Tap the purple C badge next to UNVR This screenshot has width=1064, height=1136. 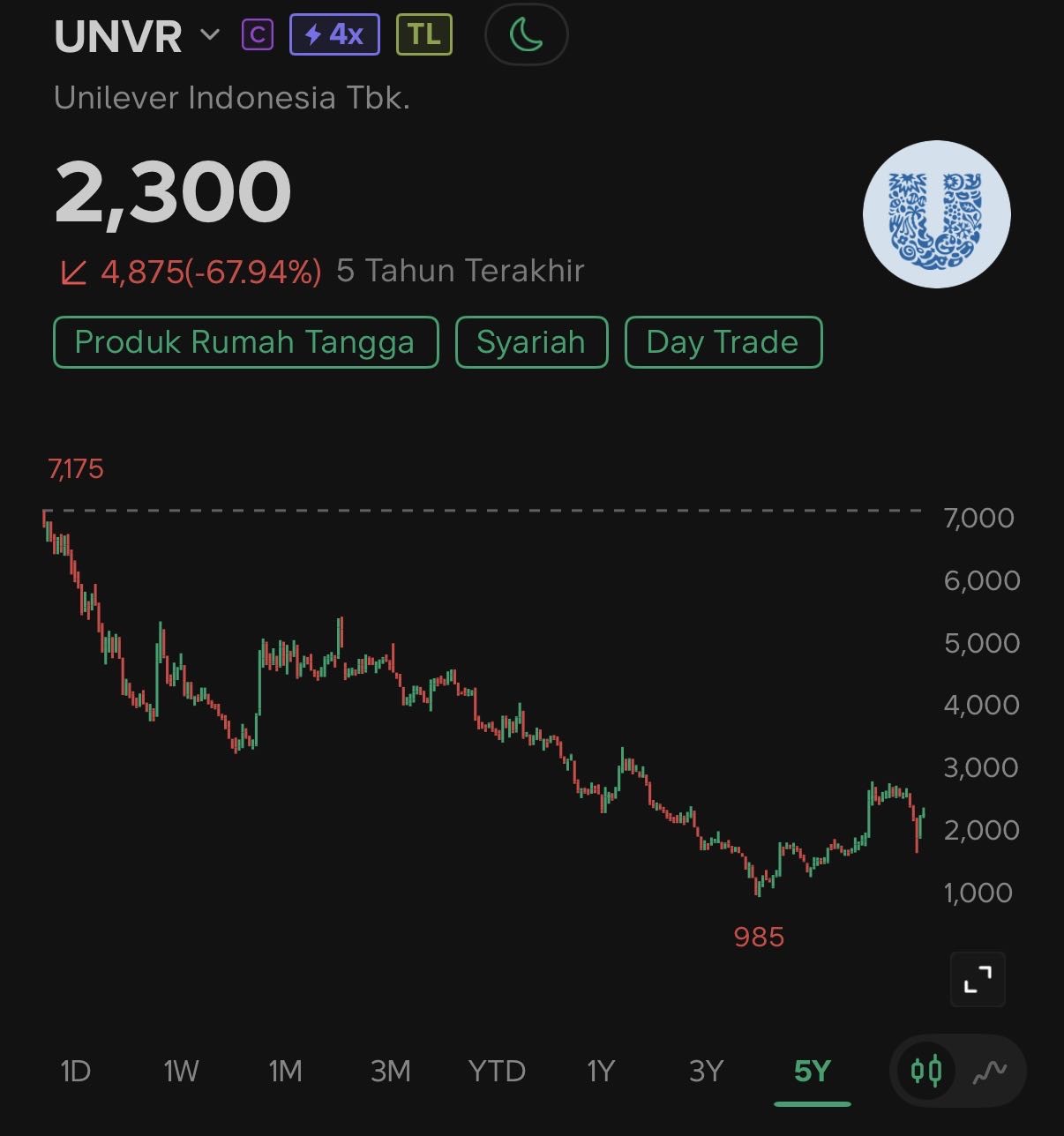[x=258, y=35]
